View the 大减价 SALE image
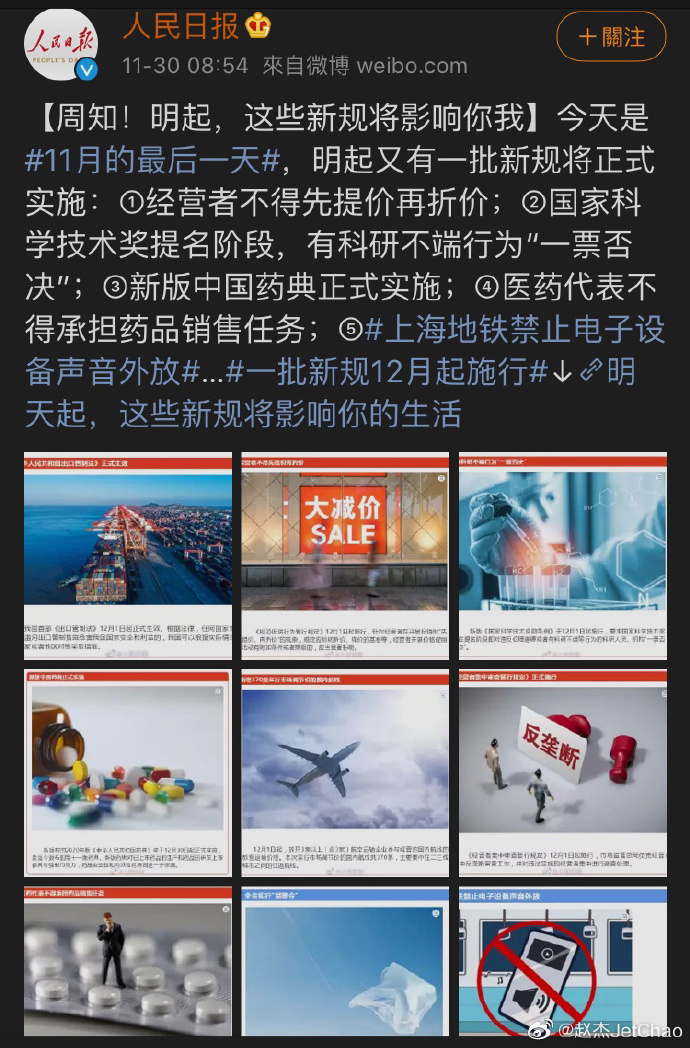Screen dimensions: 690x1048 click(344, 555)
